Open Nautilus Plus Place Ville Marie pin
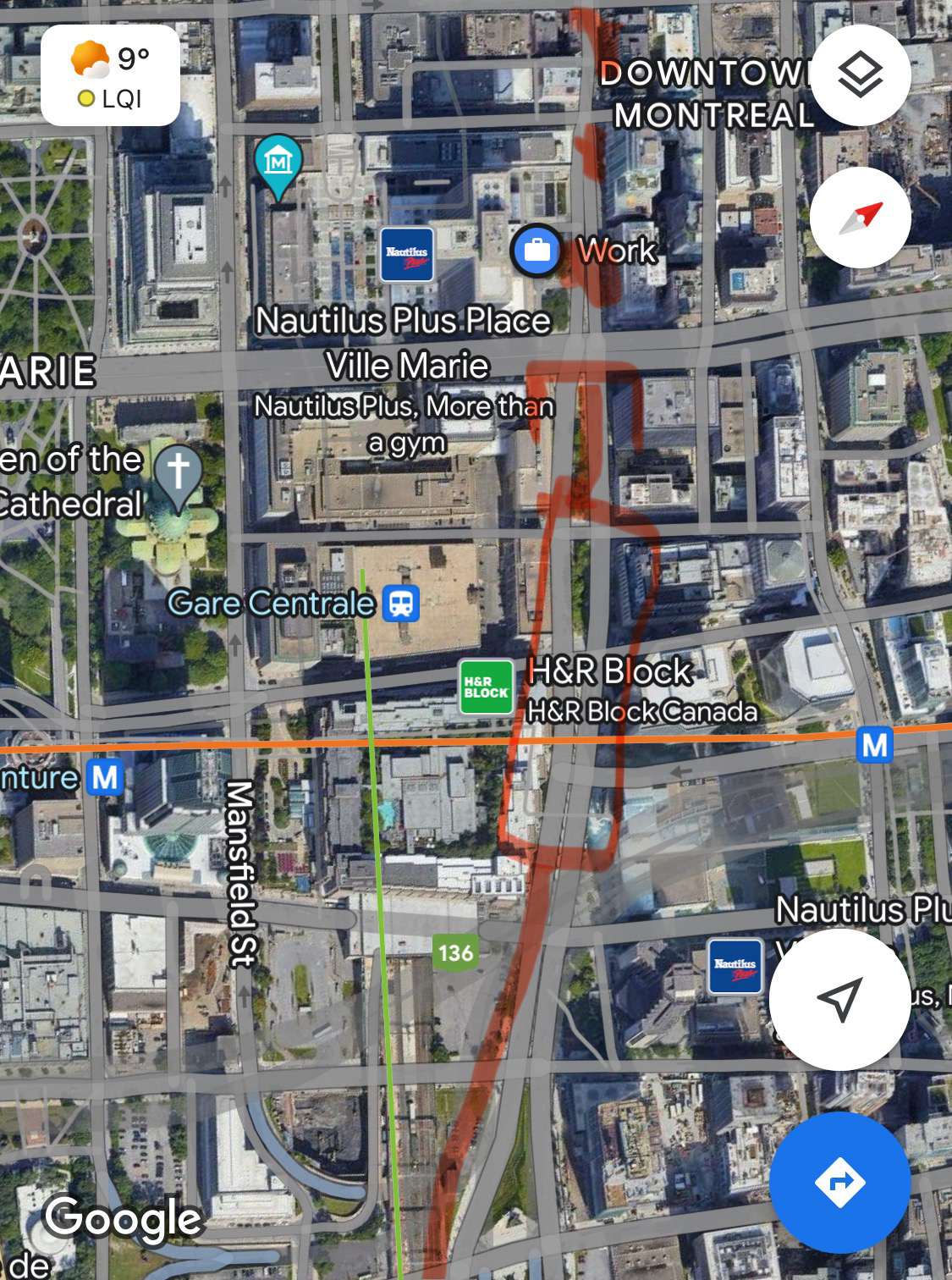Image resolution: width=952 pixels, height=1280 pixels. [x=407, y=254]
